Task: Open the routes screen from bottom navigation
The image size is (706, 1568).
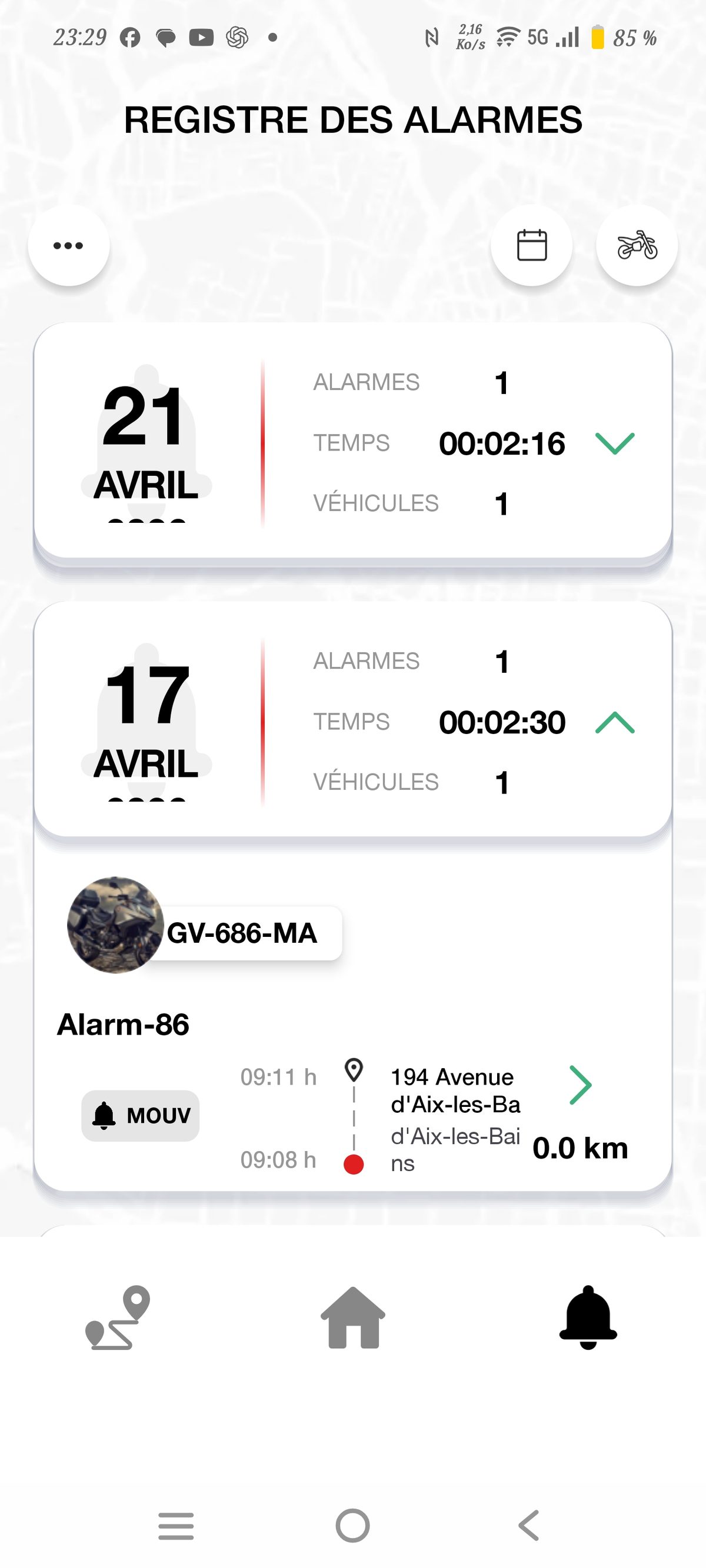Action: pyautogui.click(x=118, y=1319)
